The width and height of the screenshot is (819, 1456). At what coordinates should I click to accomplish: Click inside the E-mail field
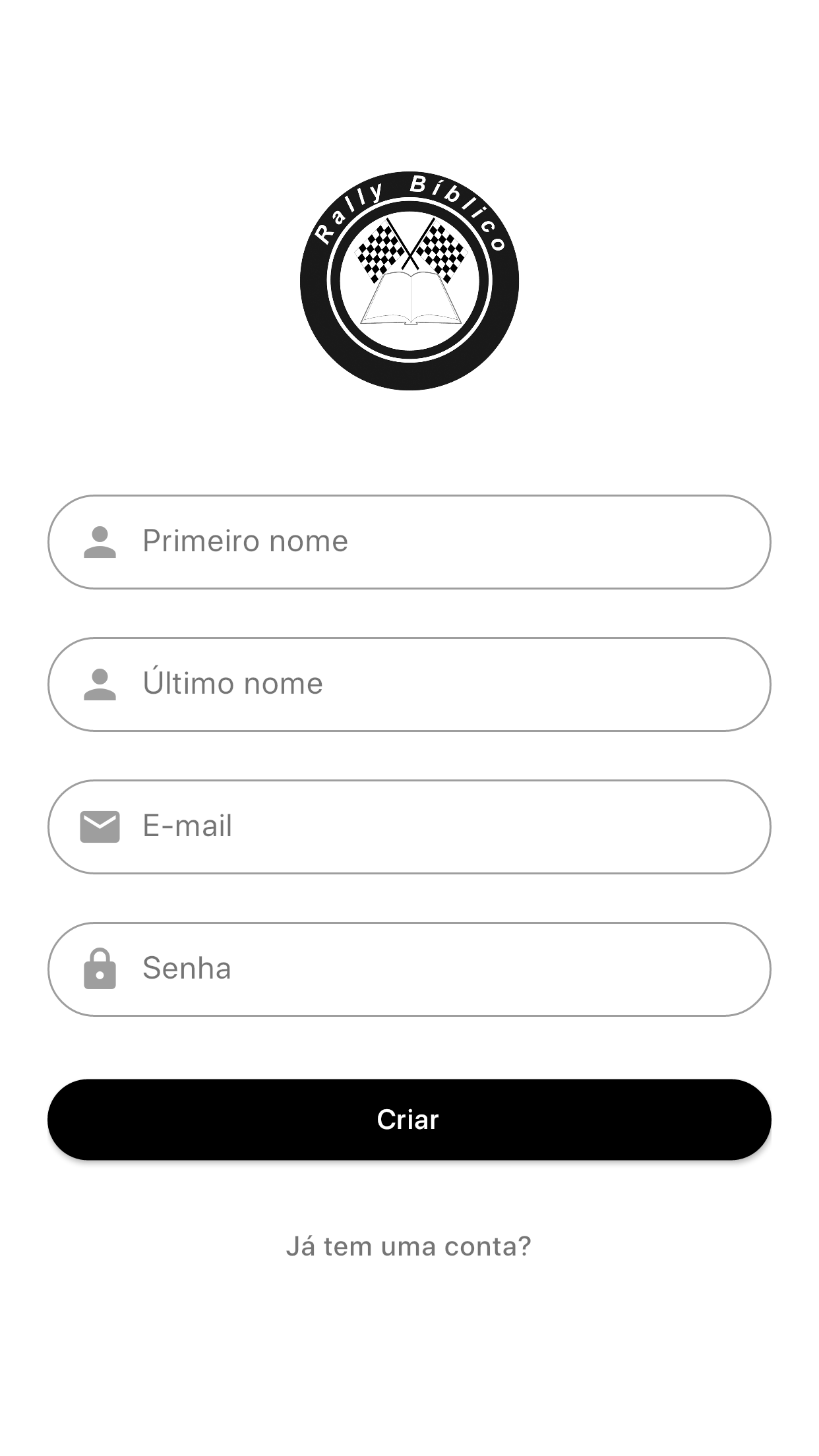(409, 826)
